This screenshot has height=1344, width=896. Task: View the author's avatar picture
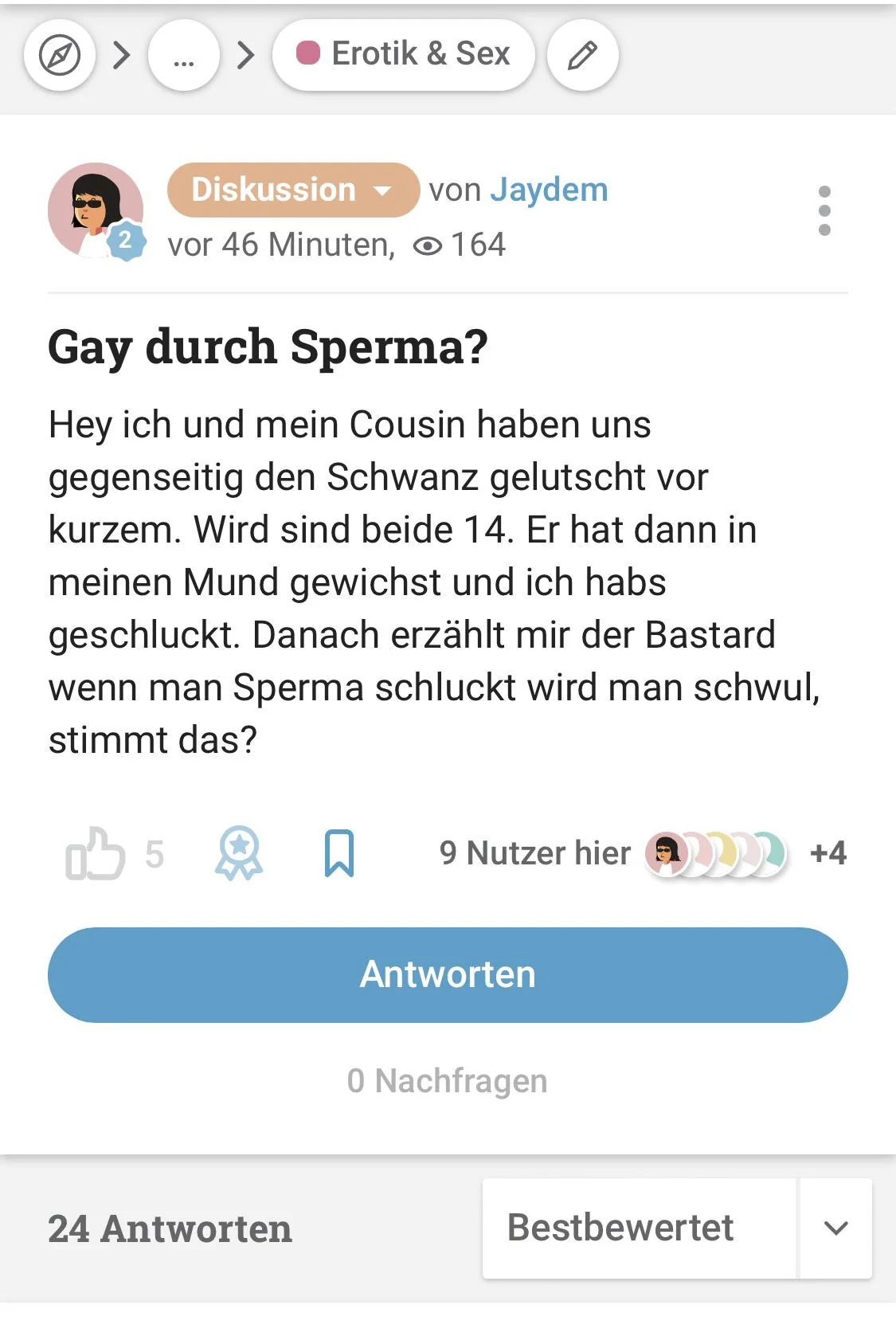96,210
